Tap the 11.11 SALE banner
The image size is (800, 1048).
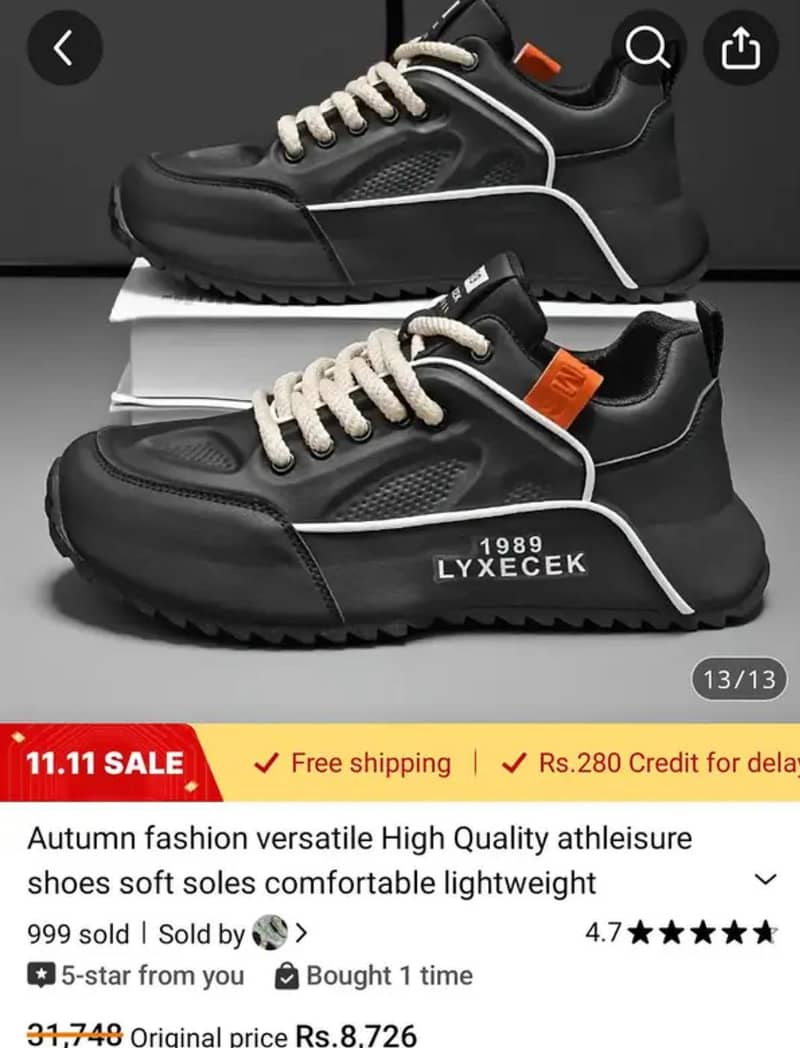[x=97, y=762]
